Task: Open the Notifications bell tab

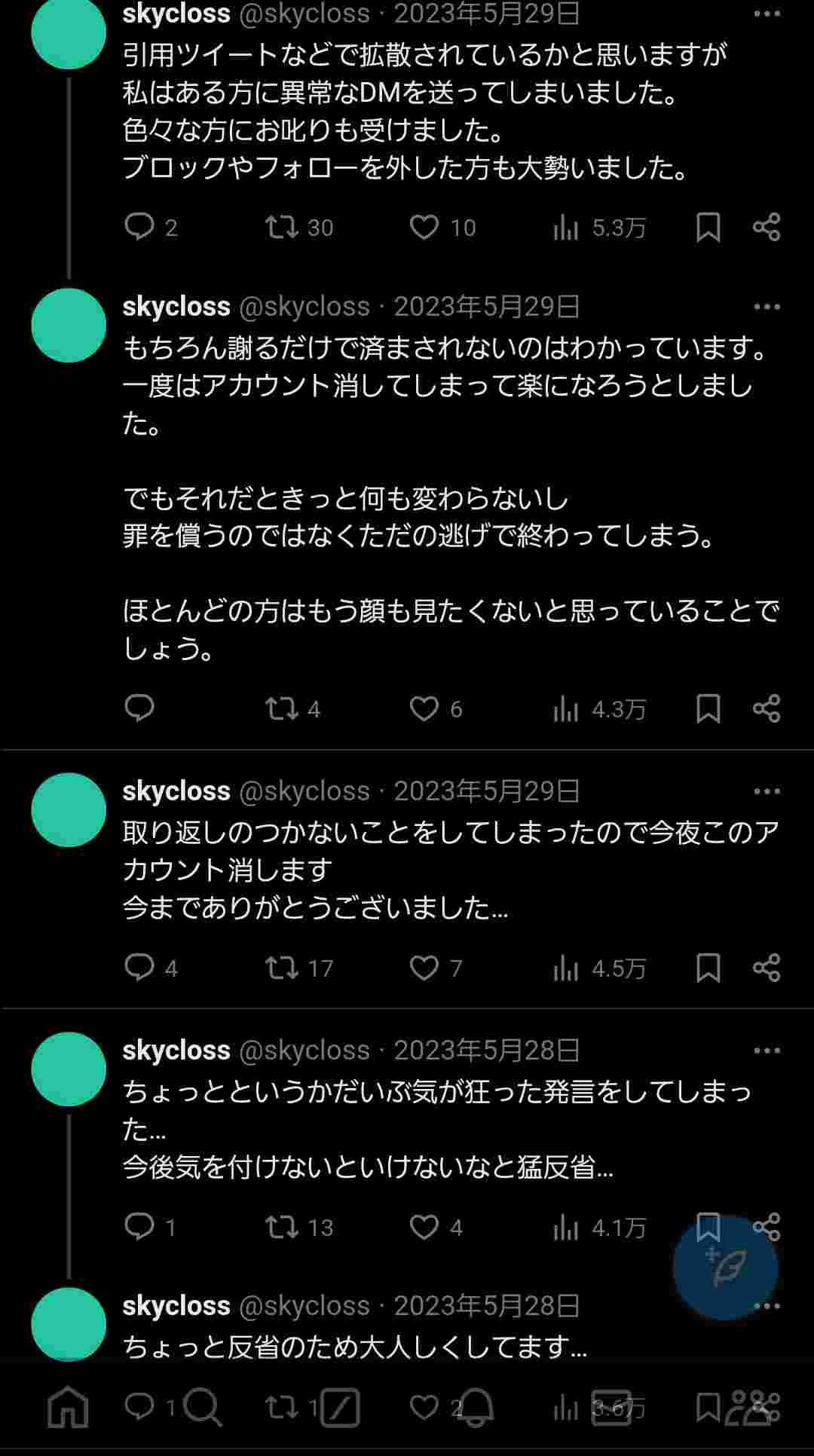Action: [x=476, y=1408]
